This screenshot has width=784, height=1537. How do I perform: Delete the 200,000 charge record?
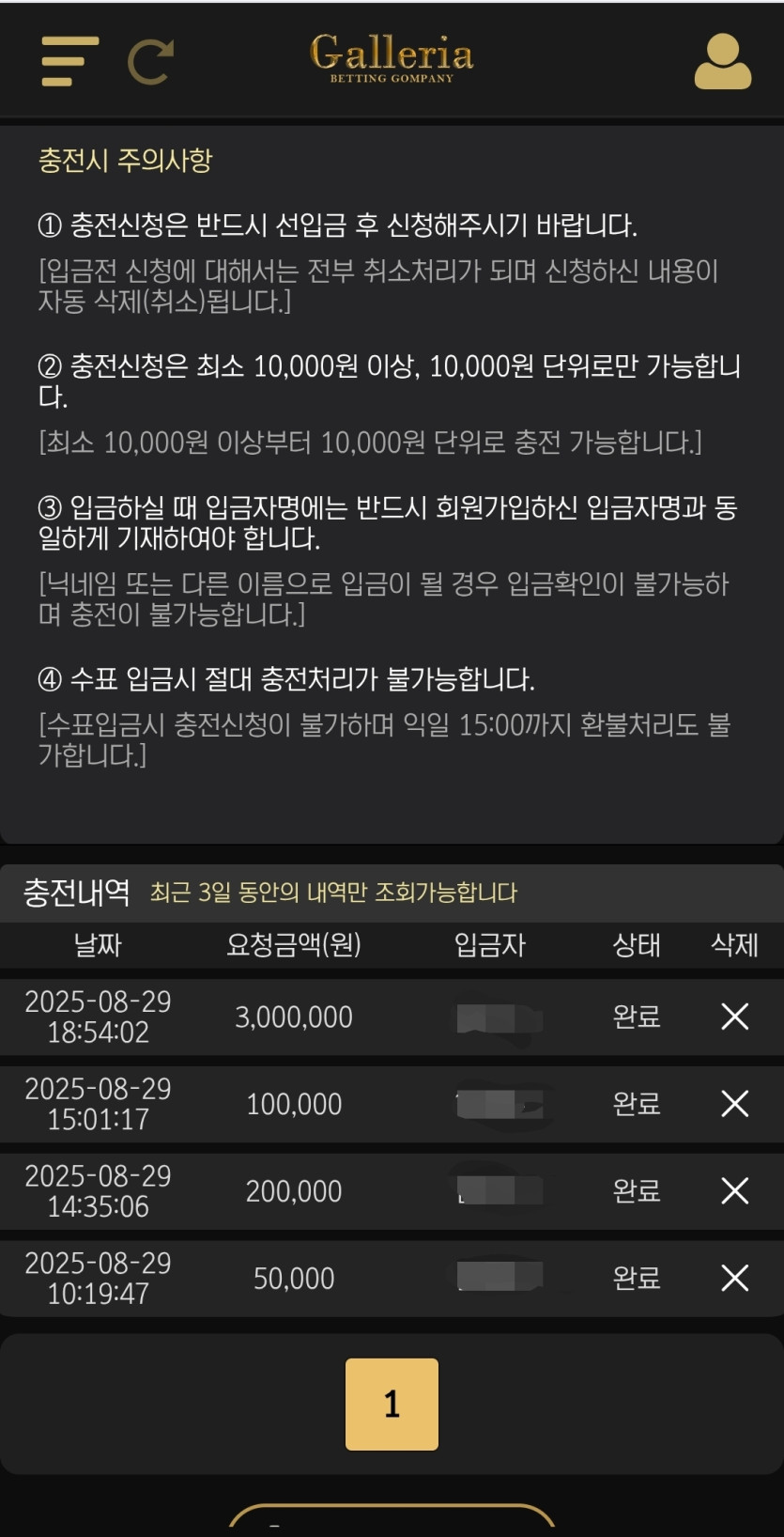click(734, 1190)
